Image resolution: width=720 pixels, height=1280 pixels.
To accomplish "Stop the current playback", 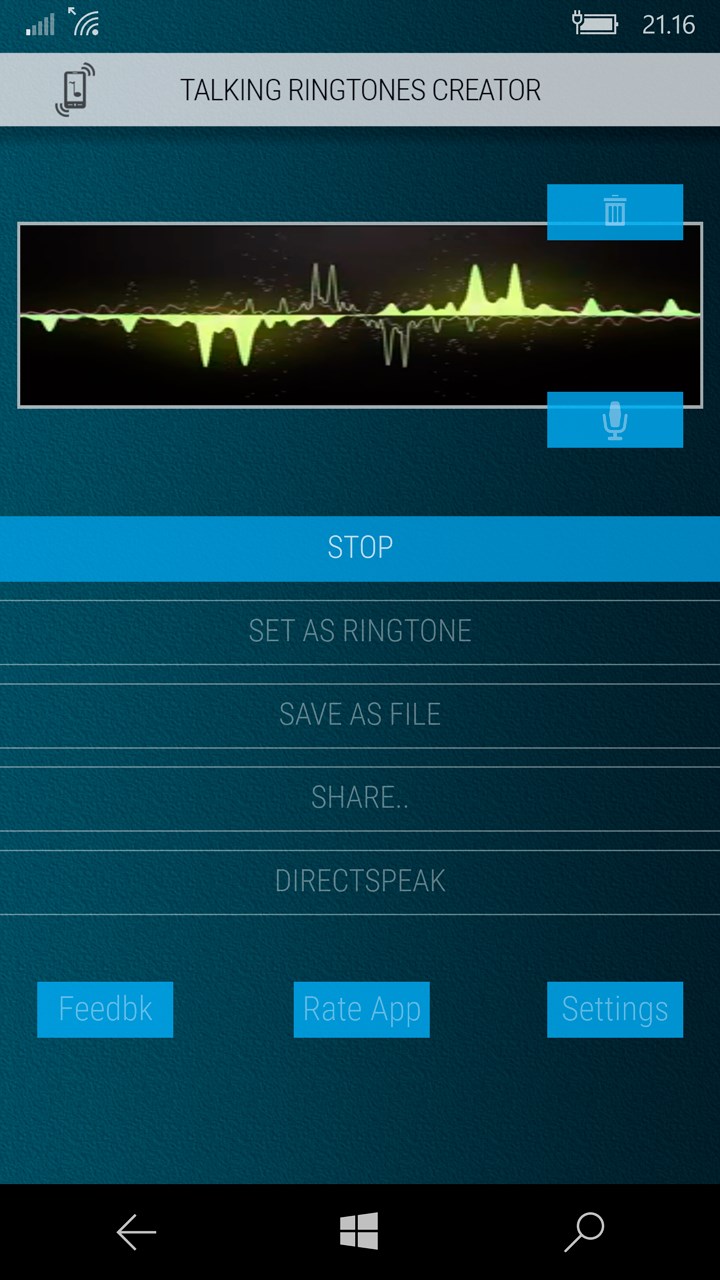I will pos(360,548).
